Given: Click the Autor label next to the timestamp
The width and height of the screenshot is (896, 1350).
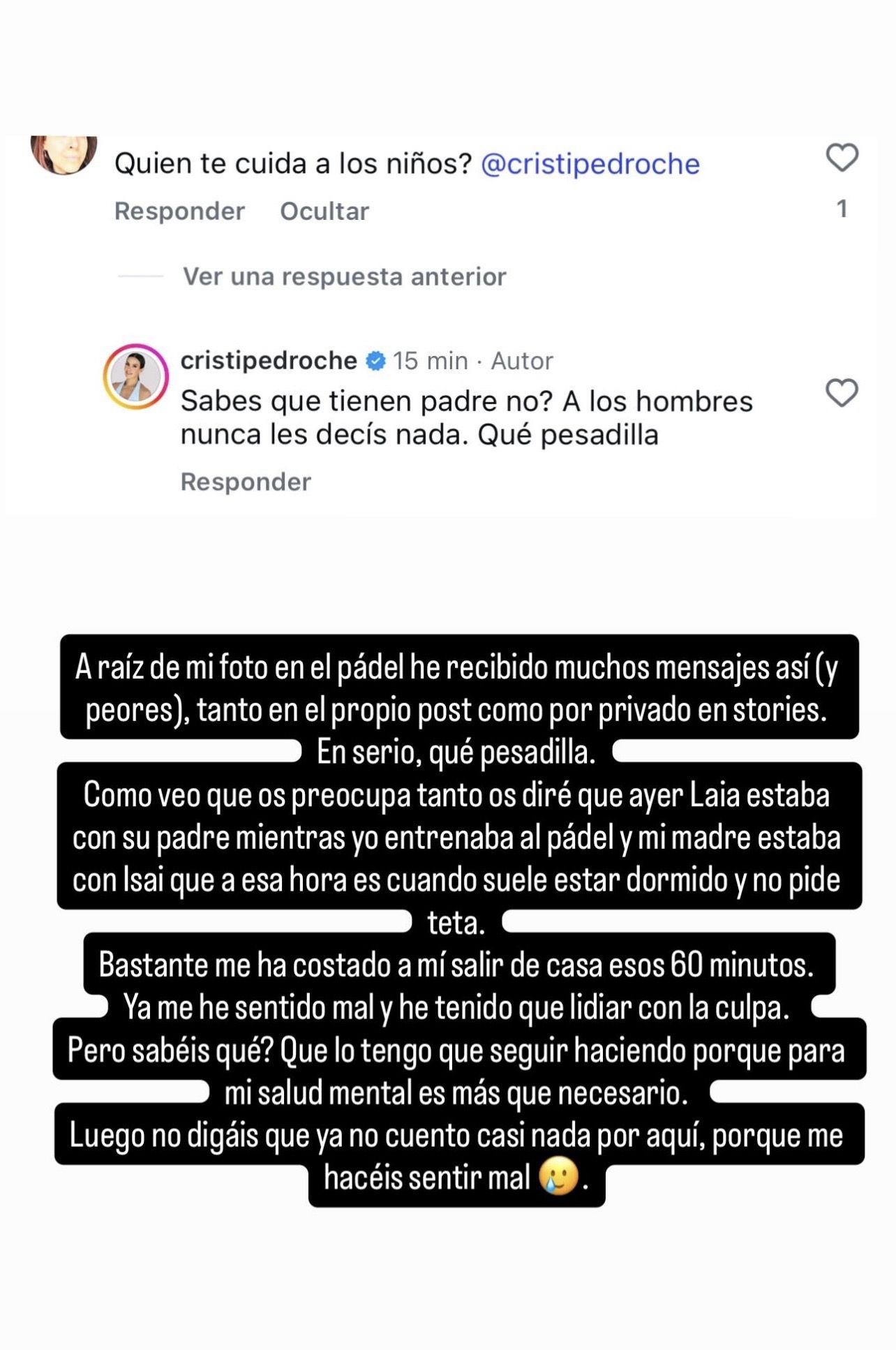Looking at the screenshot, I should [x=521, y=361].
